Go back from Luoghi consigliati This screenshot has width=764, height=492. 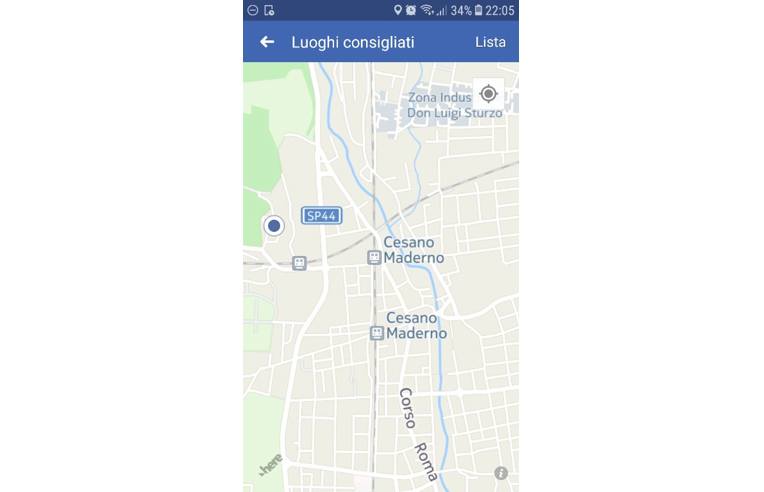(267, 42)
